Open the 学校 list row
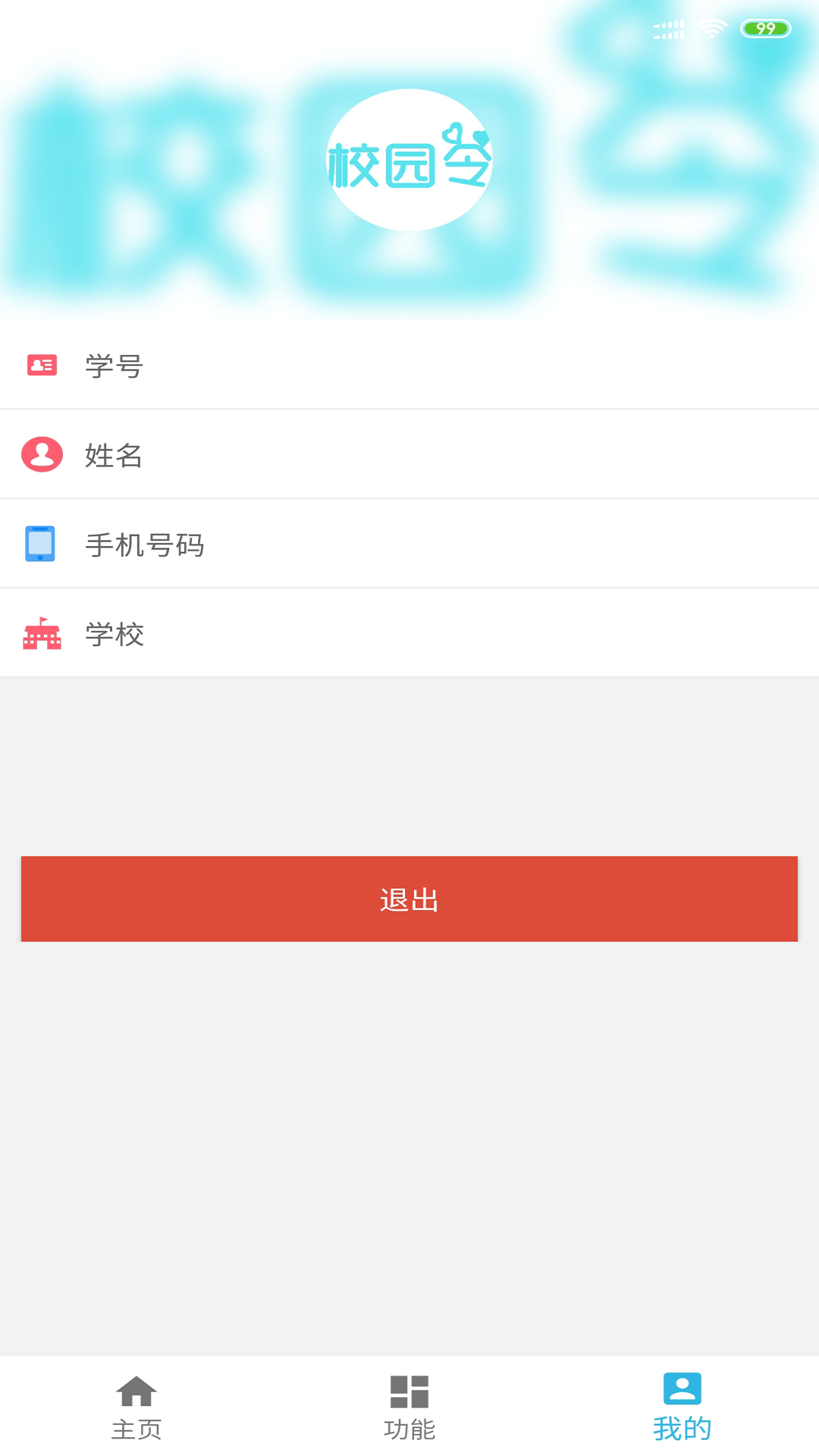Viewport: 819px width, 1456px height. coord(409,634)
